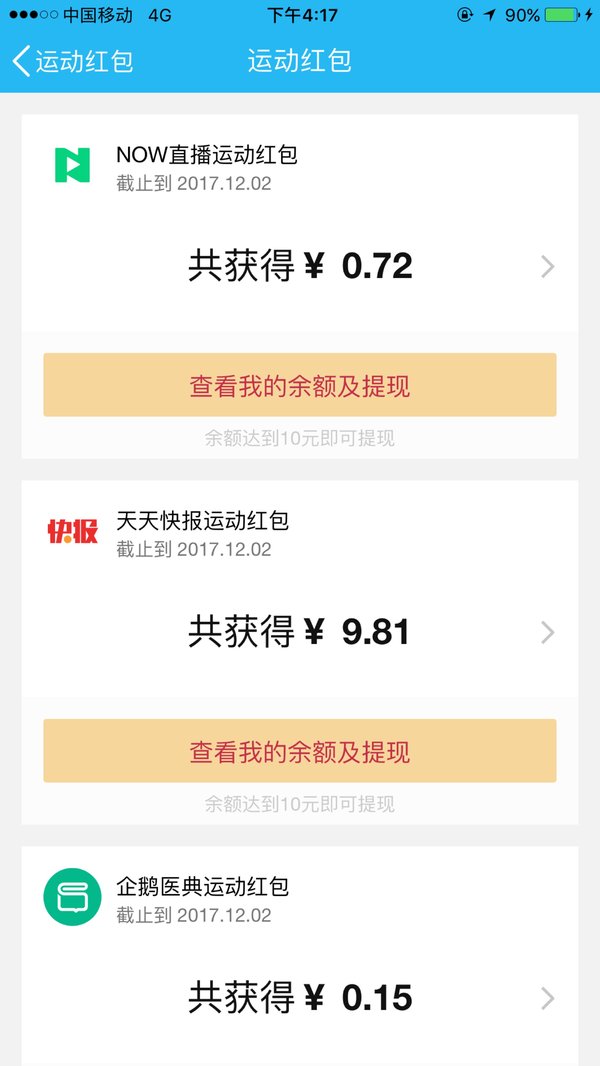Tap 查看我的余额及提现 under 天天快报运动红包
The height and width of the screenshot is (1066, 600).
[300, 751]
